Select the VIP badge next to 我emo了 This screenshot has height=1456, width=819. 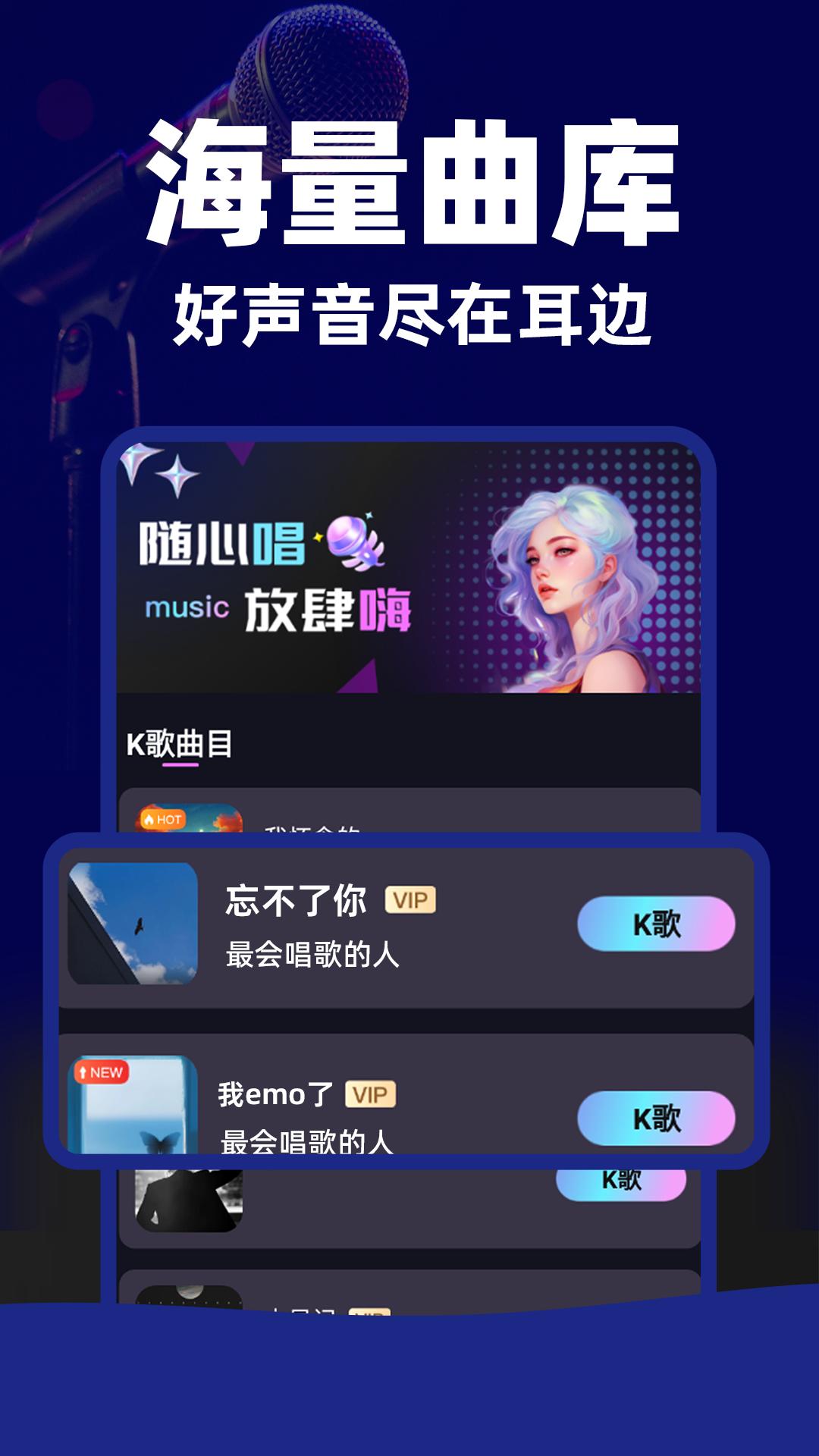(x=371, y=1093)
